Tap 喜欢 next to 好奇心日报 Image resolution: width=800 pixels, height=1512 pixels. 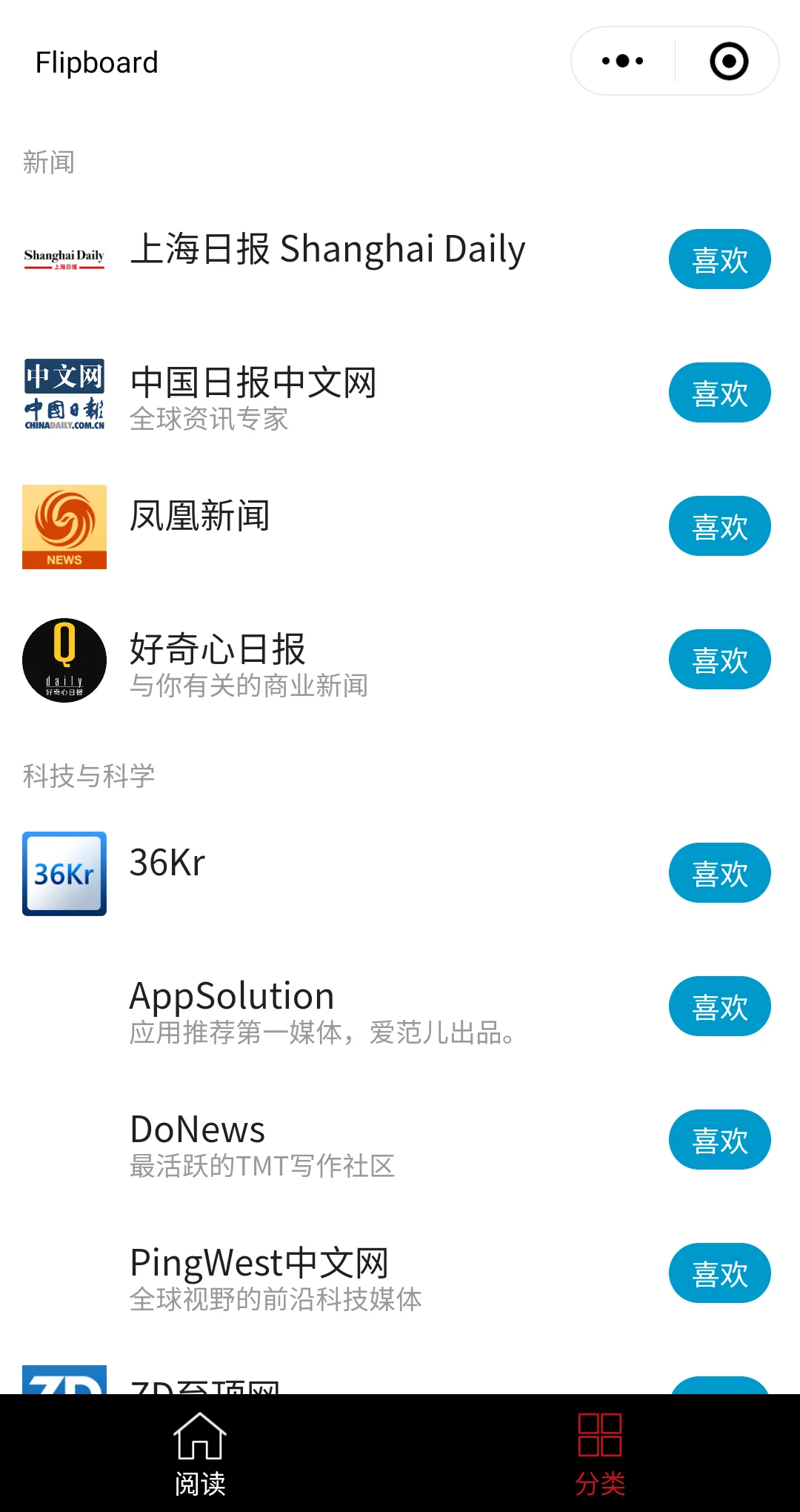719,660
